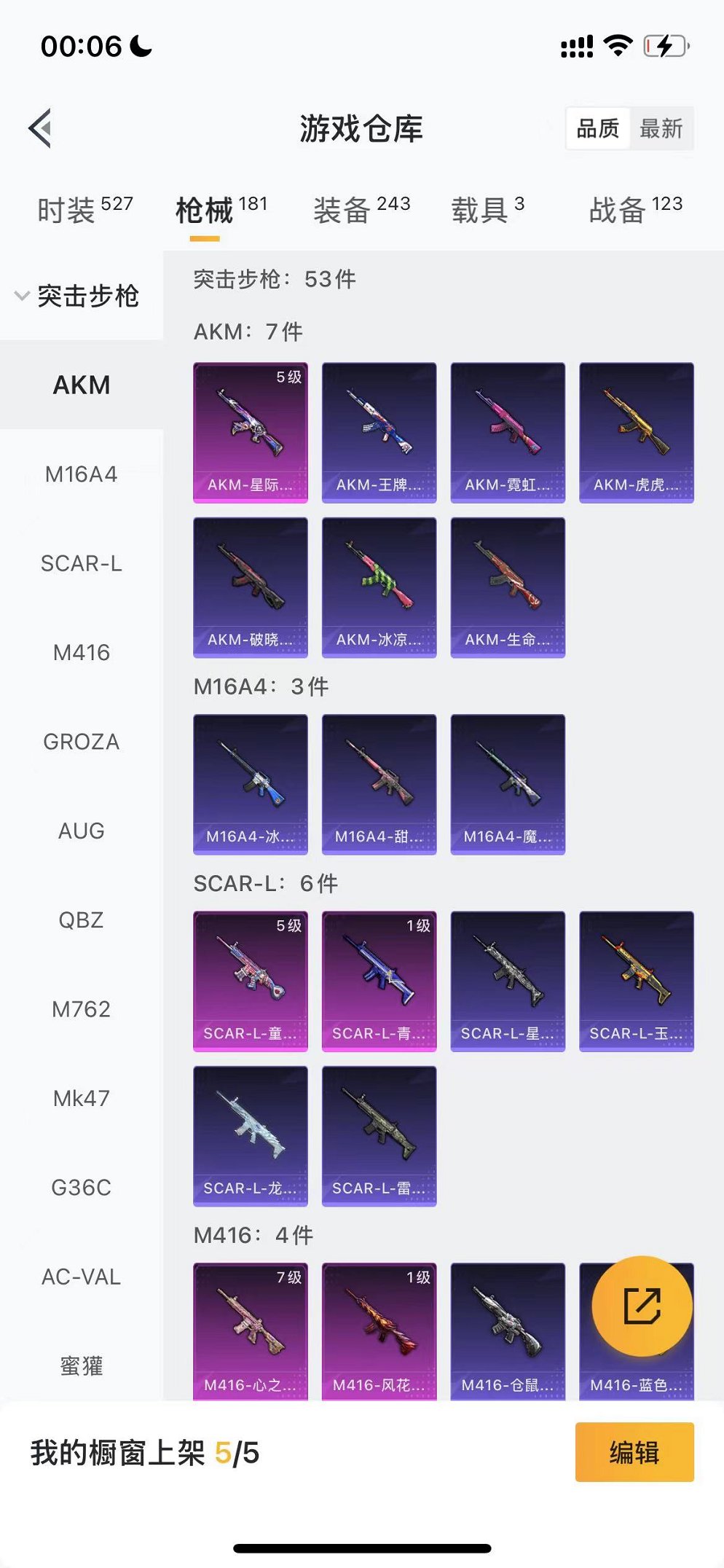The width and height of the screenshot is (724, 1568).
Task: Sort items by 最新
Action: (x=661, y=129)
